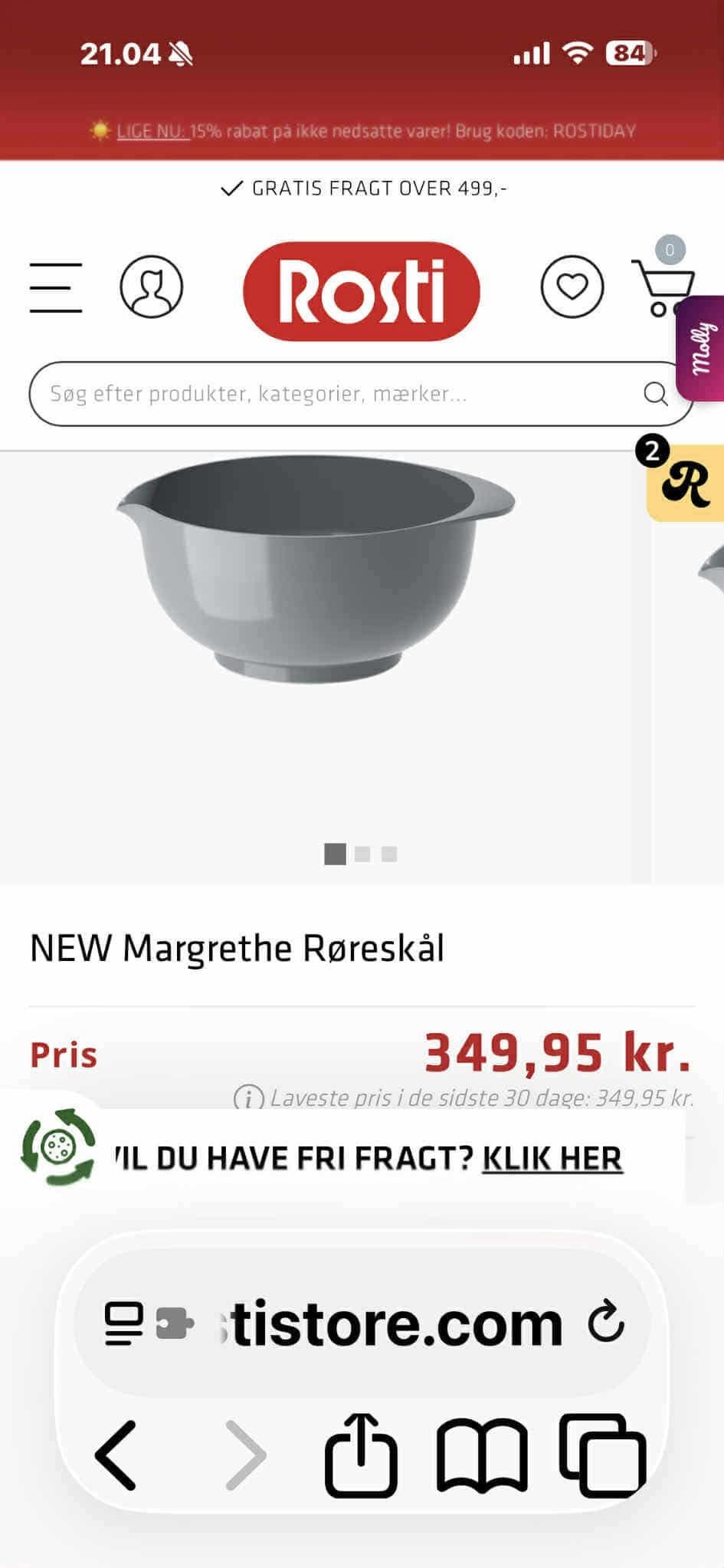Reload the page in Safari
Image resolution: width=724 pixels, height=1568 pixels.
coord(605,1321)
